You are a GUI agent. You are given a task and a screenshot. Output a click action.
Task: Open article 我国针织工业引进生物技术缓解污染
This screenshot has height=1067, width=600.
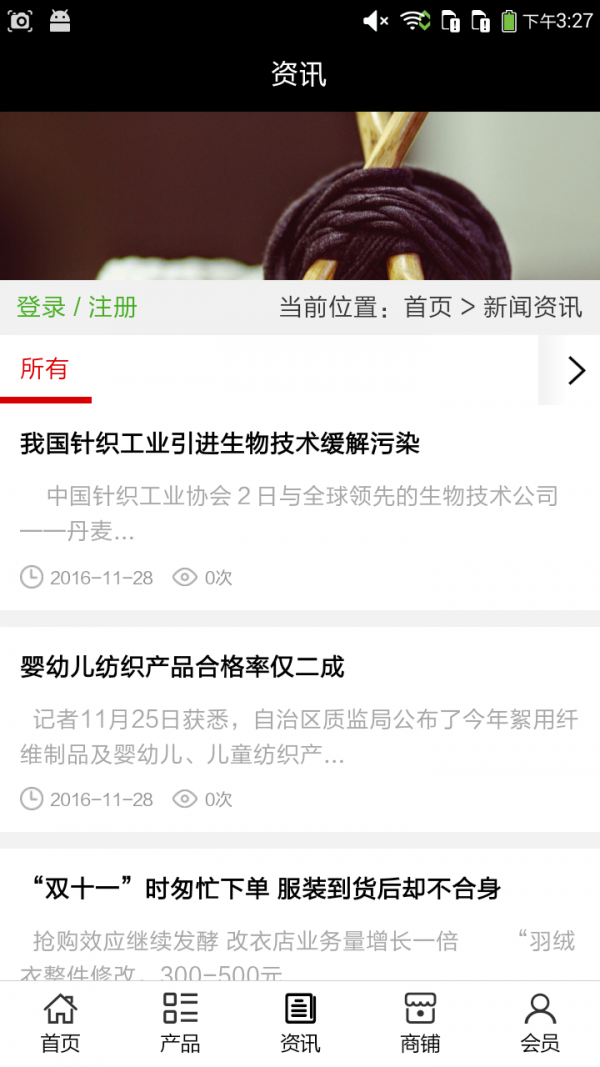[220, 444]
